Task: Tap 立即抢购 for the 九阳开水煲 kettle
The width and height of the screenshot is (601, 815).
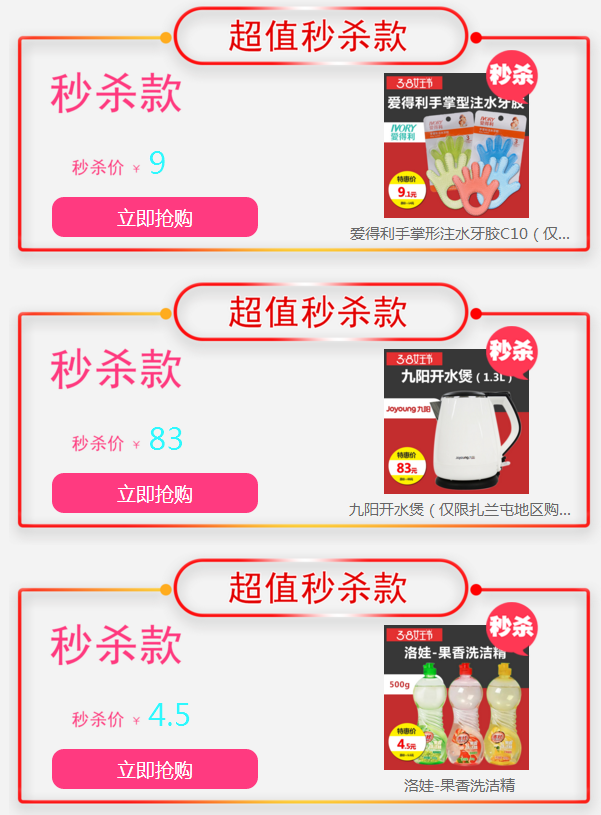Action: pyautogui.click(x=155, y=494)
